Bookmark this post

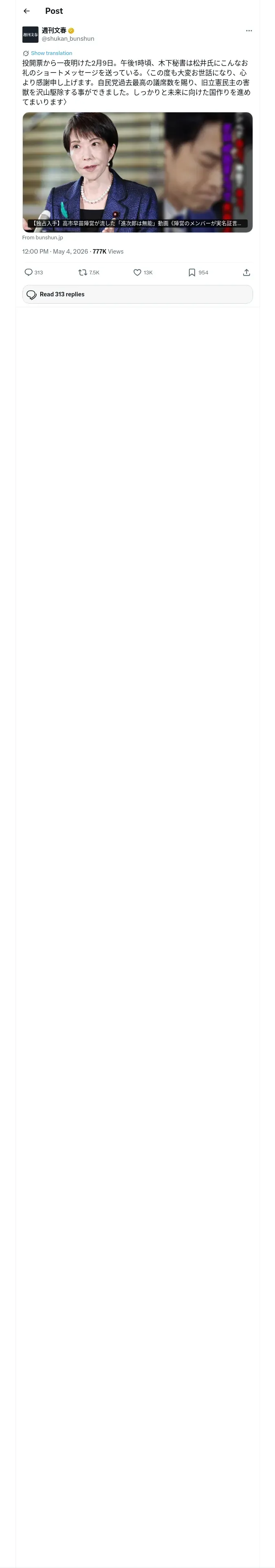[191, 273]
